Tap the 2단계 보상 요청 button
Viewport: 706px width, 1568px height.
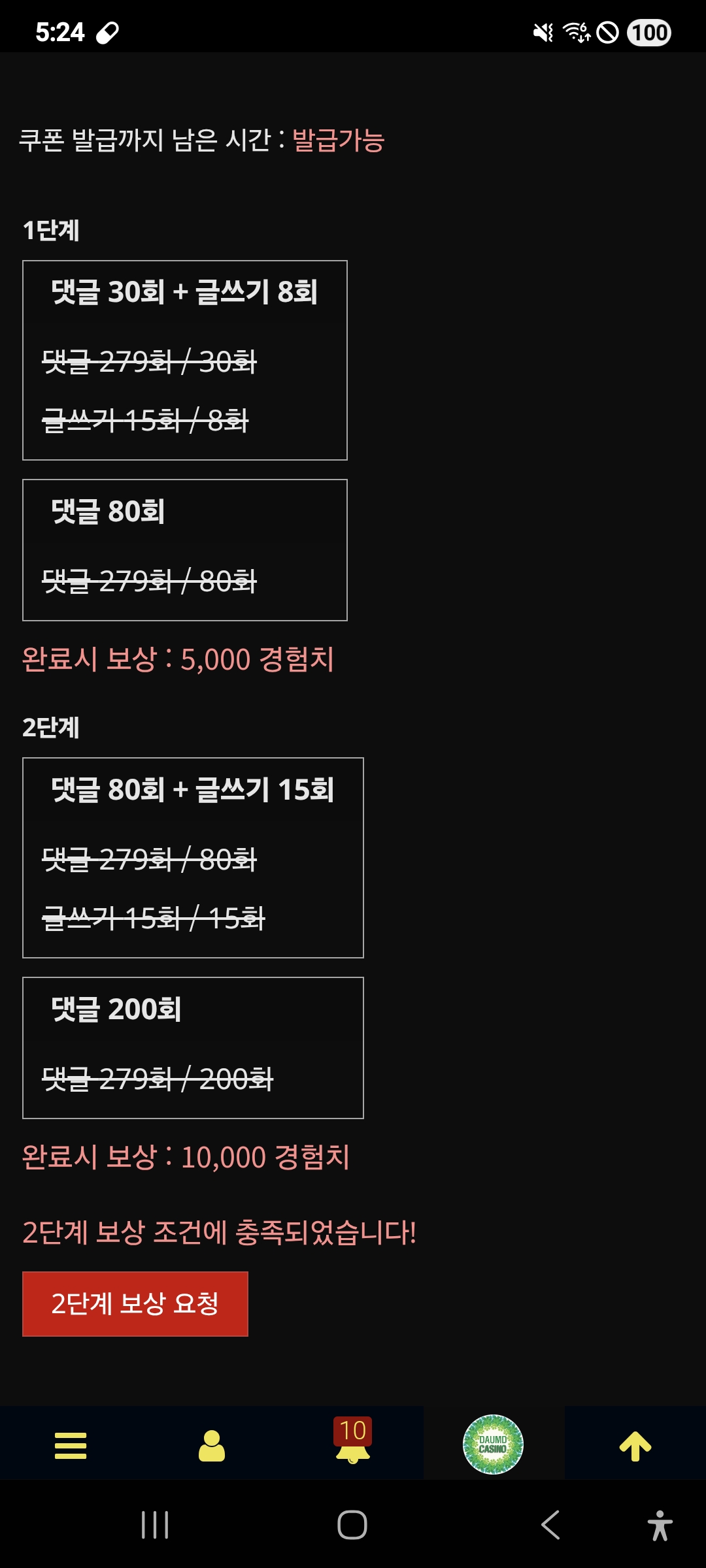click(x=135, y=1303)
